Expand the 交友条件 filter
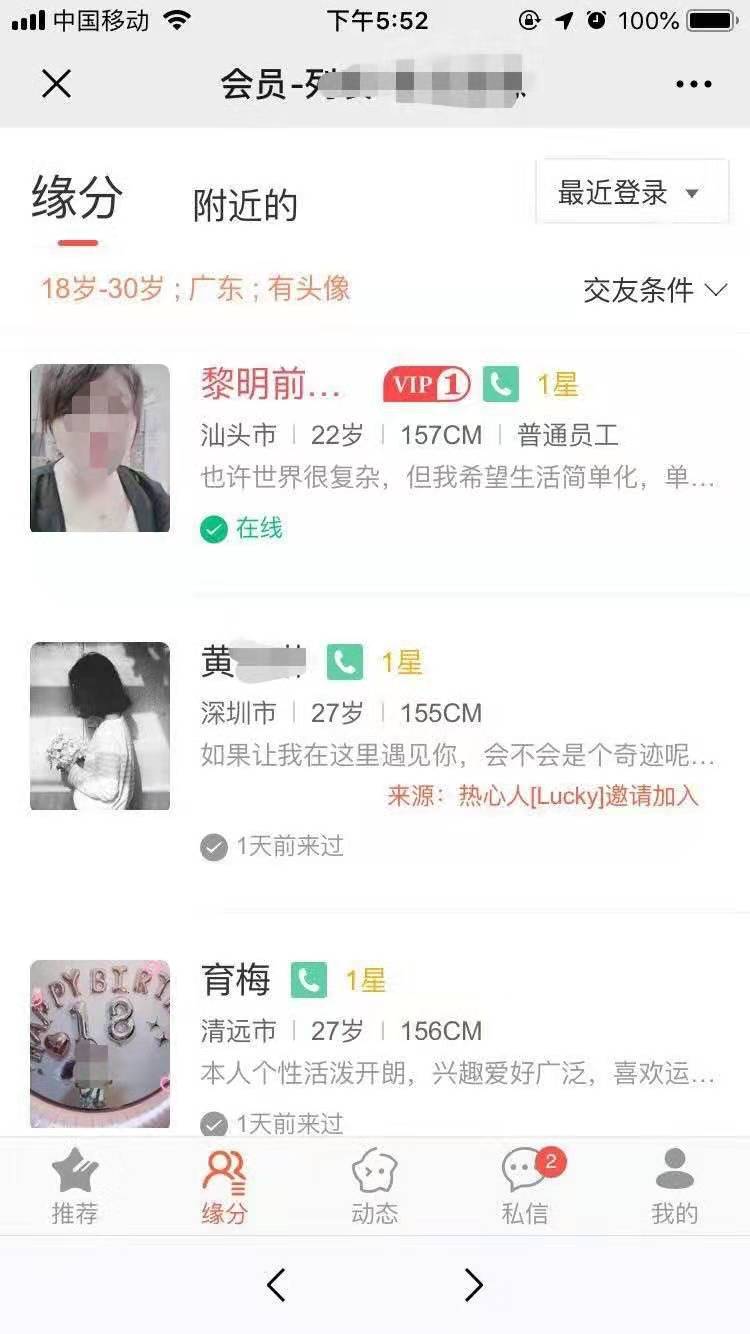Viewport: 750px width, 1334px height. (655, 291)
